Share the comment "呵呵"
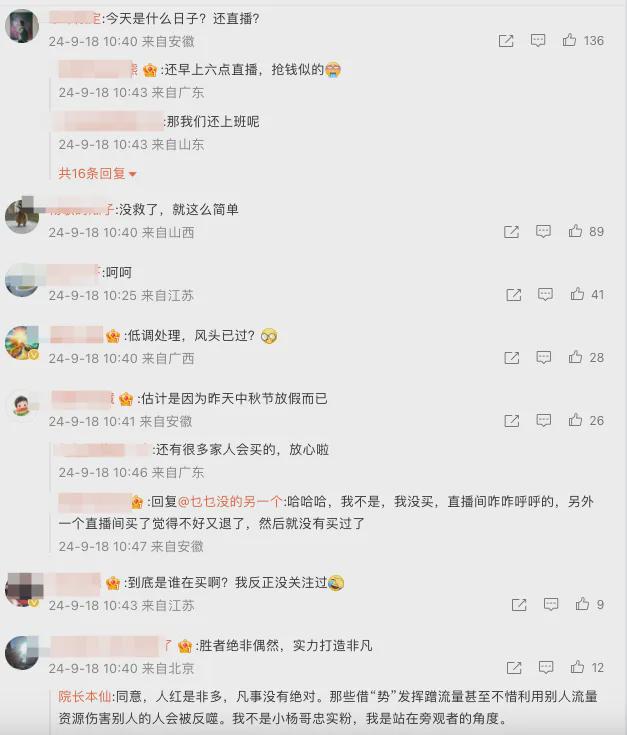The height and width of the screenshot is (735, 627). coord(513,295)
